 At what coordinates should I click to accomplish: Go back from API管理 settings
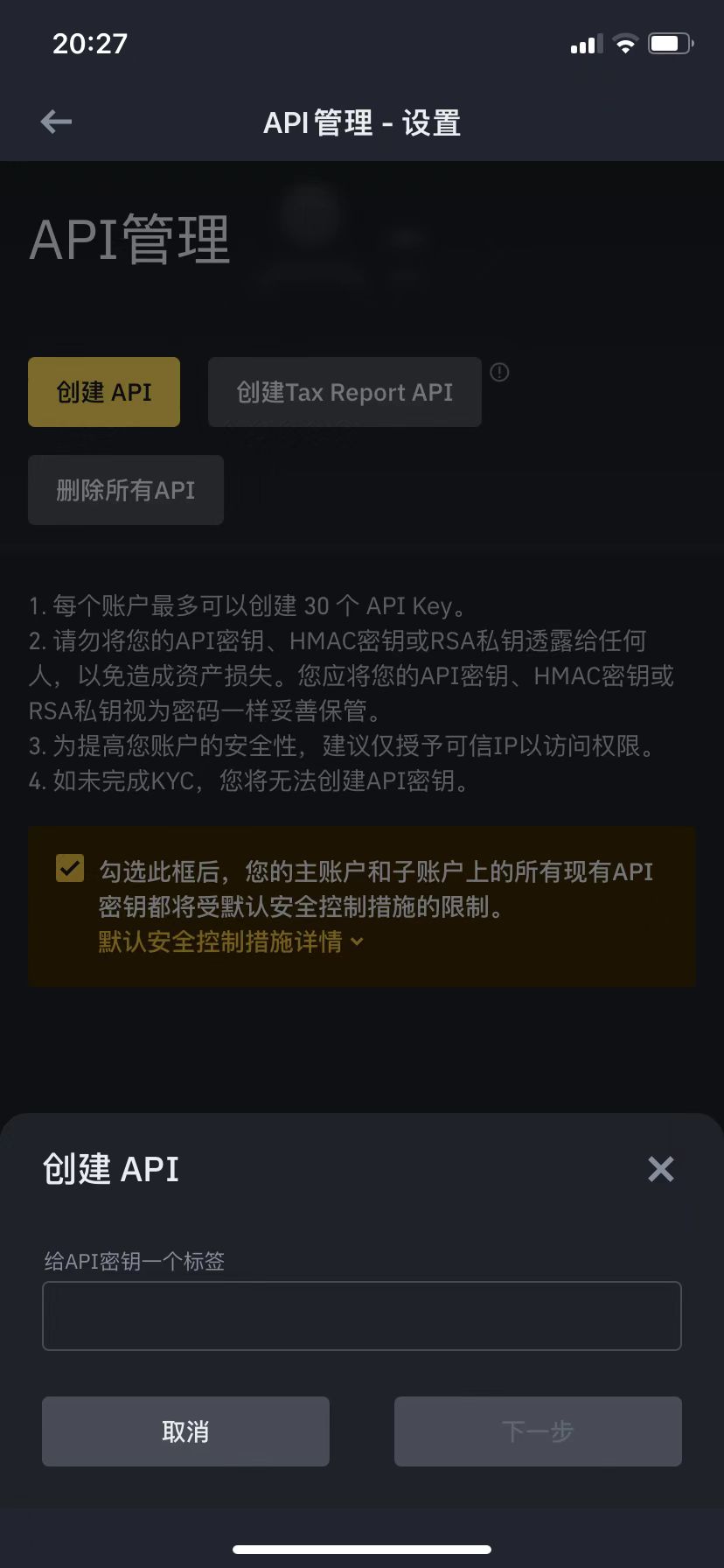[x=56, y=122]
